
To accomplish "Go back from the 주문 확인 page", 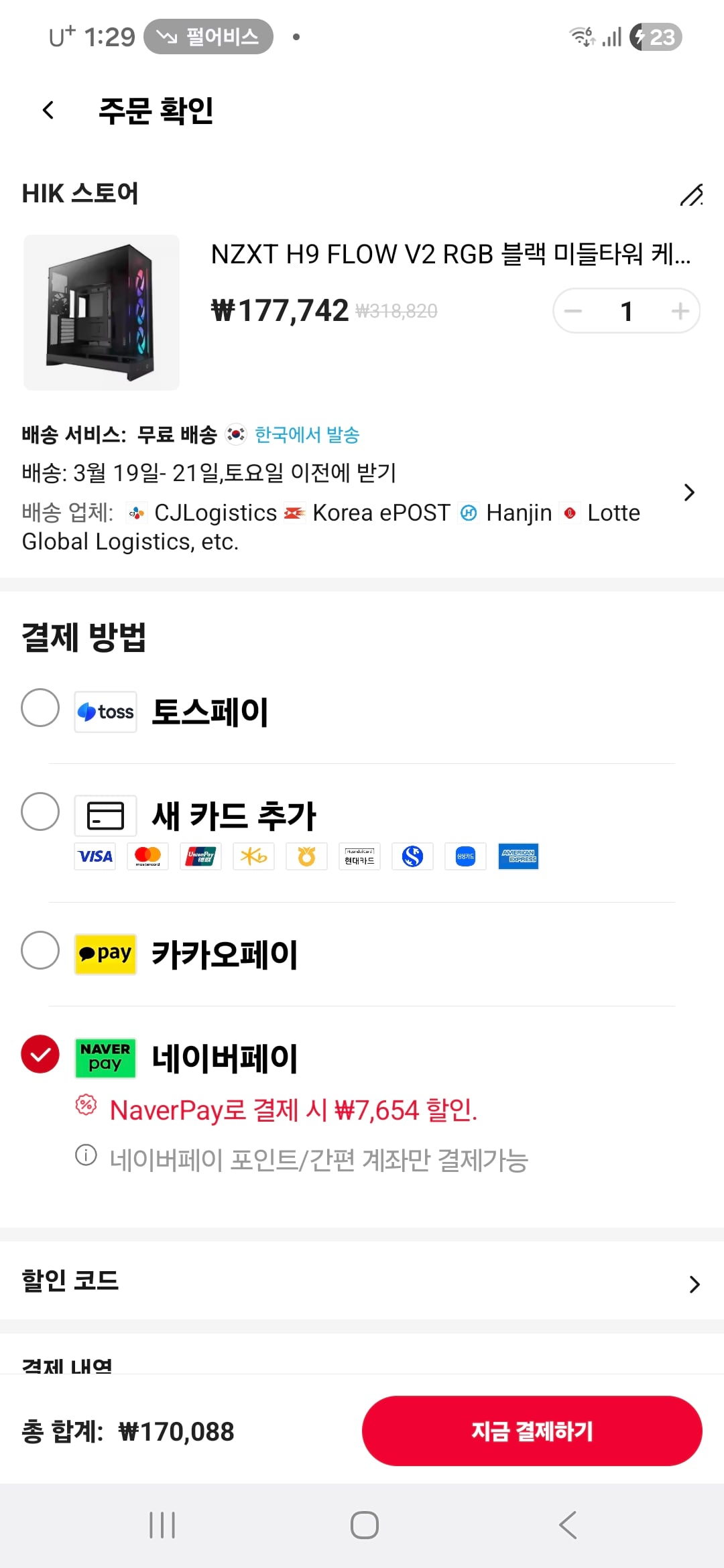I will tap(48, 111).
